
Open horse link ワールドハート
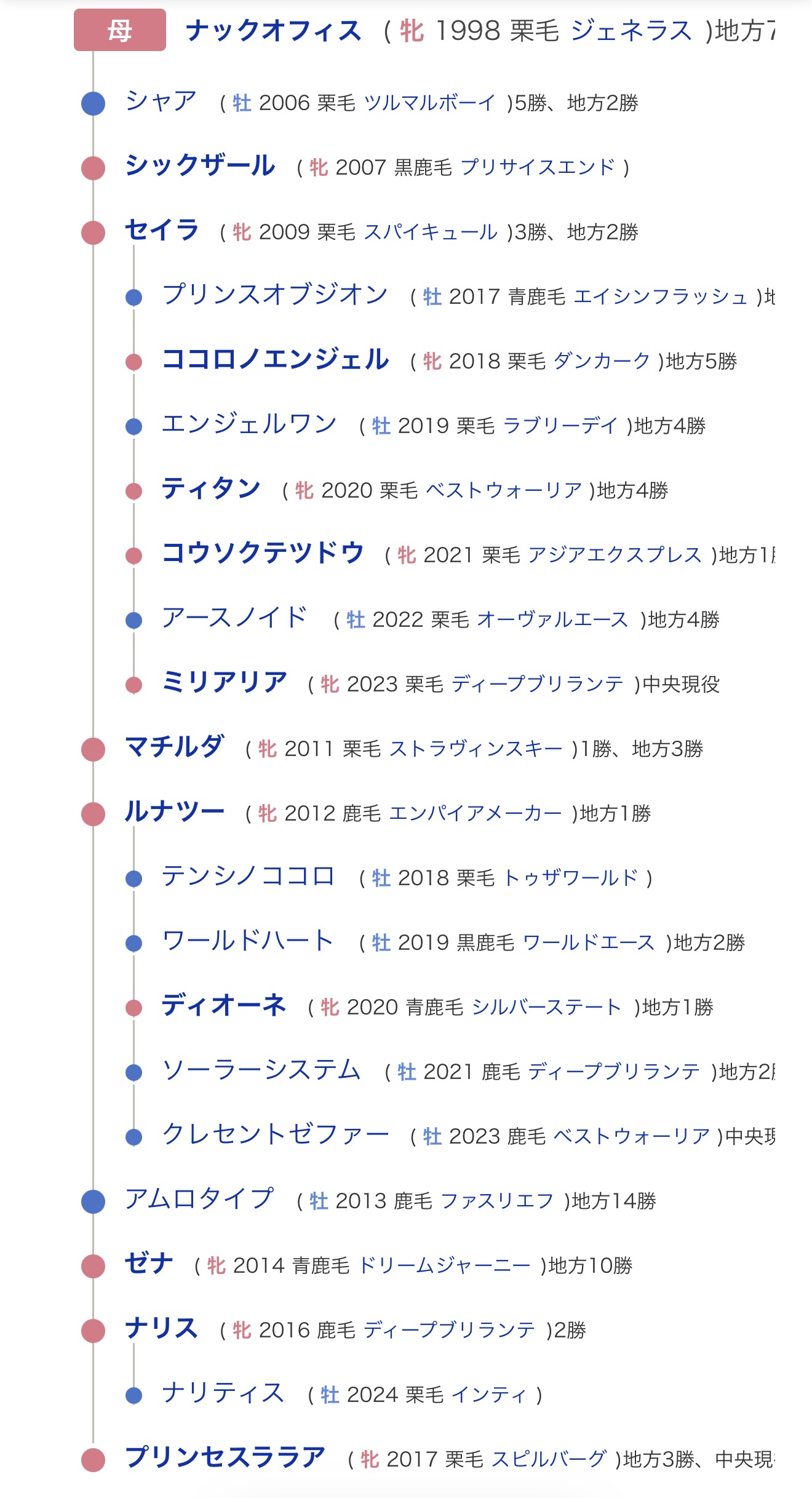[x=248, y=941]
